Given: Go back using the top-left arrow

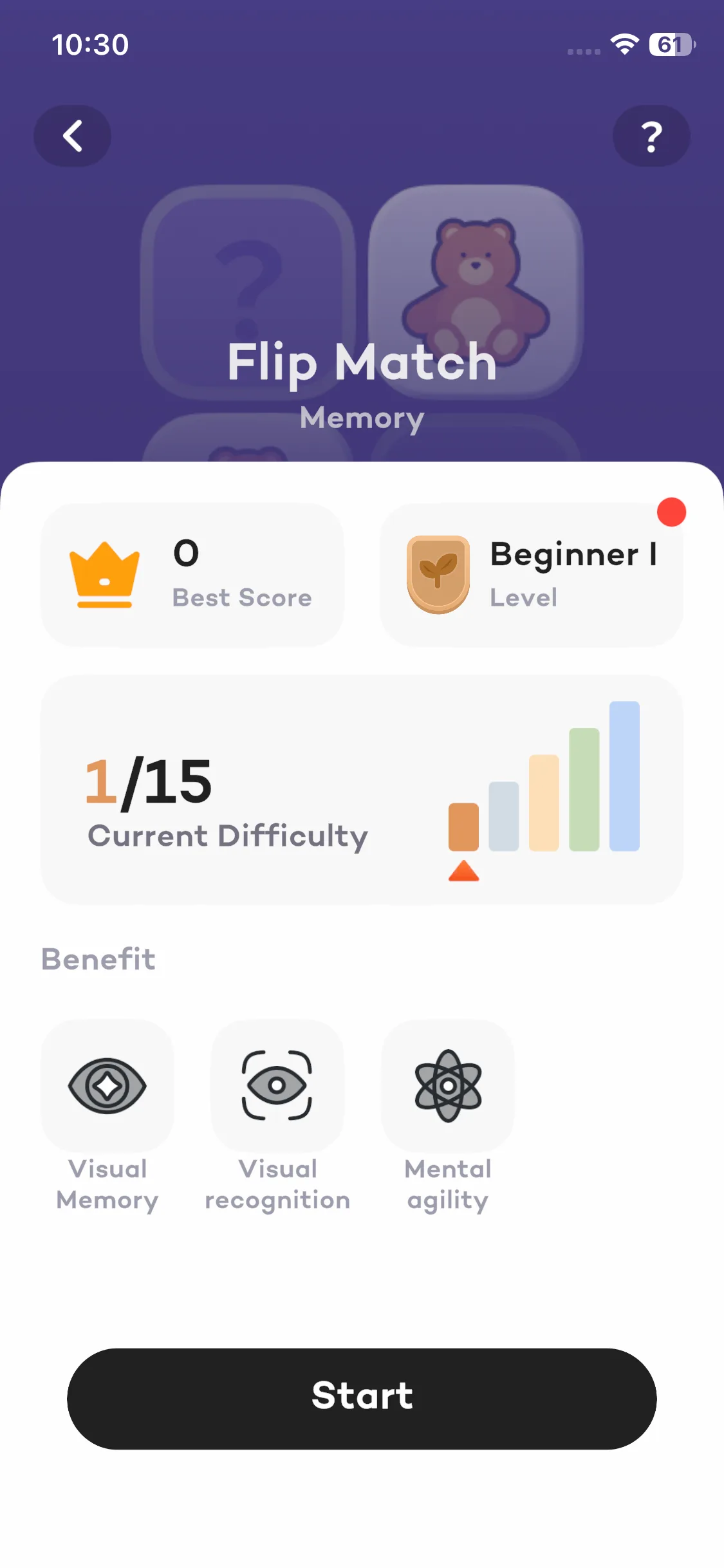Looking at the screenshot, I should [x=72, y=136].
